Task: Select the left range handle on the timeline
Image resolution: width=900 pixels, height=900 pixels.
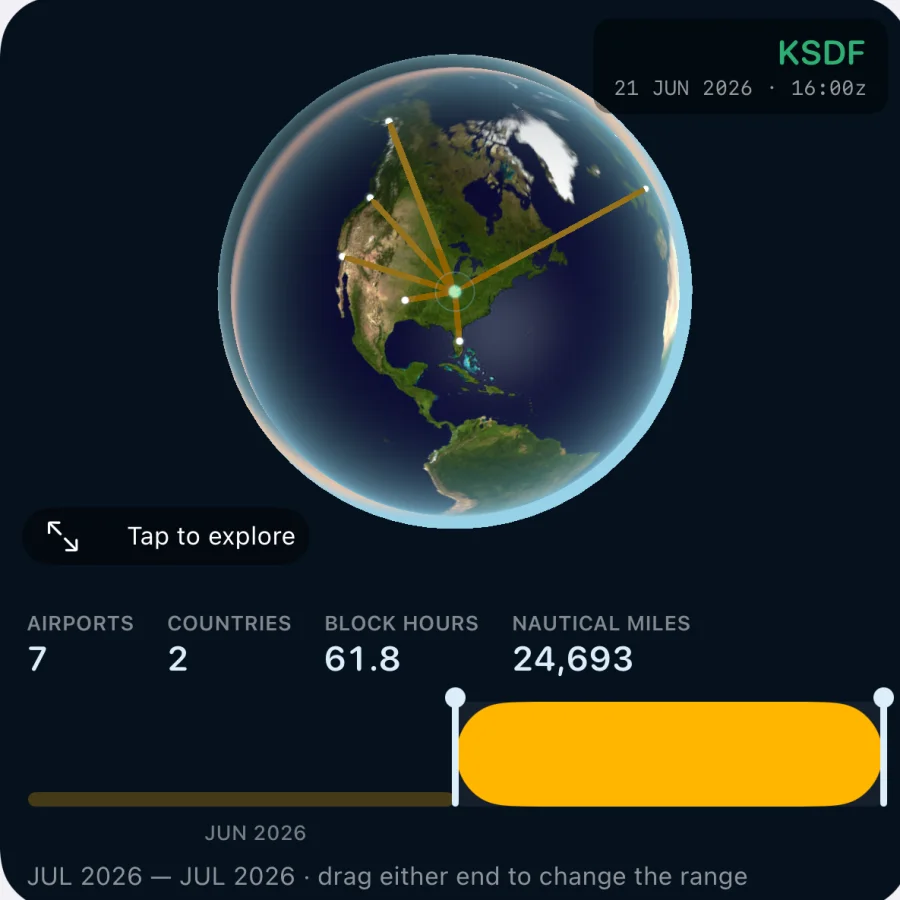Action: tap(455, 747)
